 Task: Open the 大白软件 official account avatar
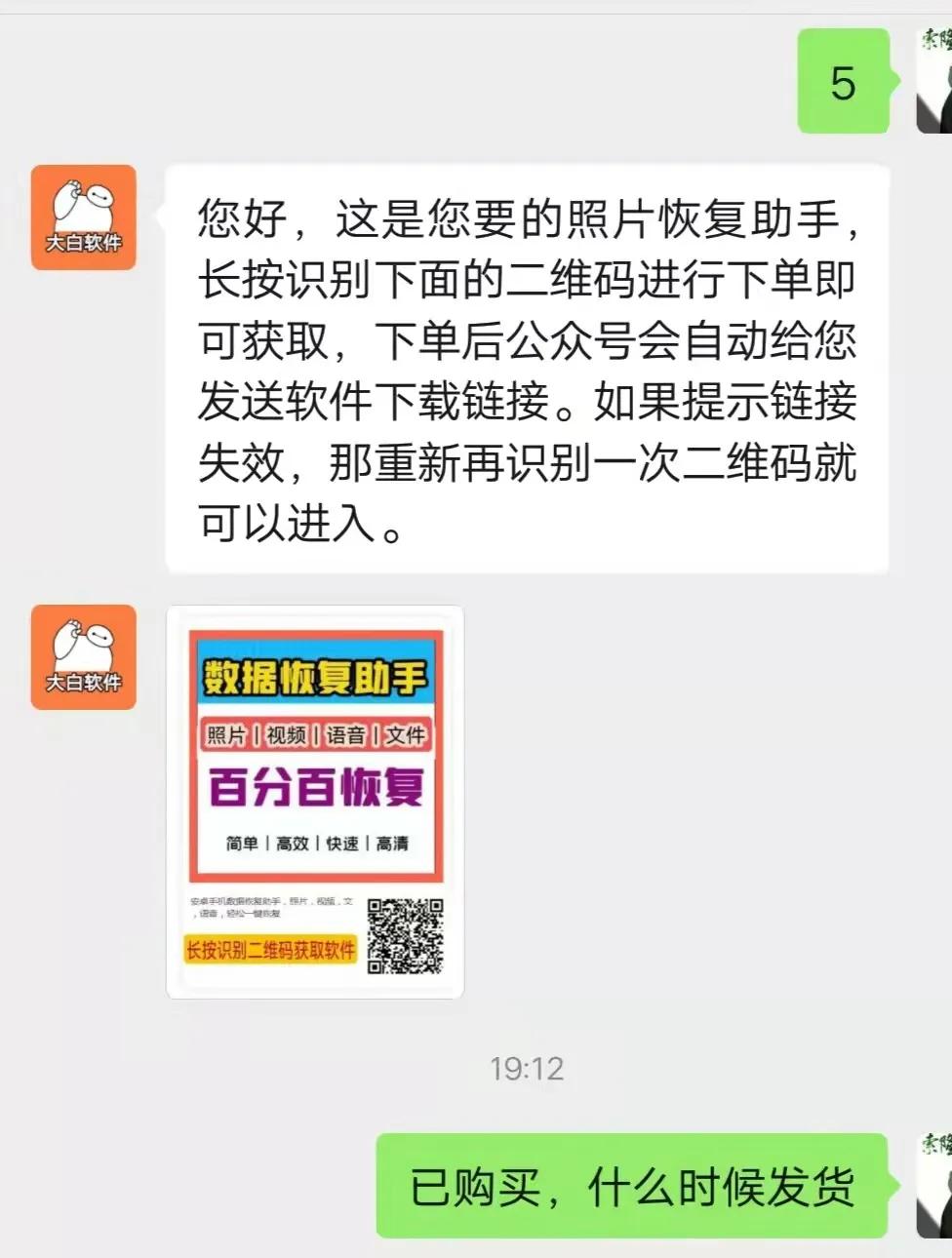[x=83, y=216]
